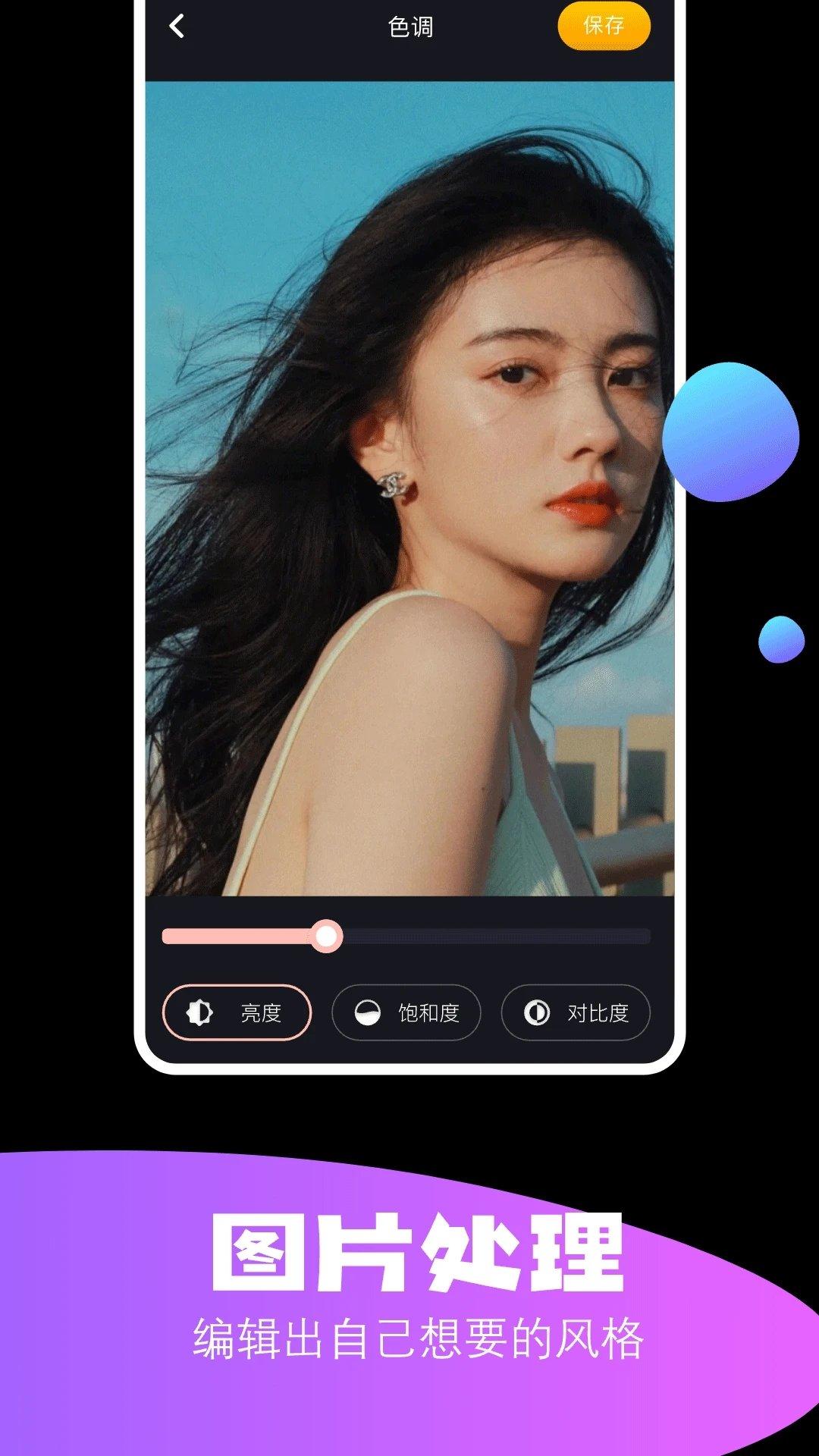Click the pink slider handle

[328, 937]
